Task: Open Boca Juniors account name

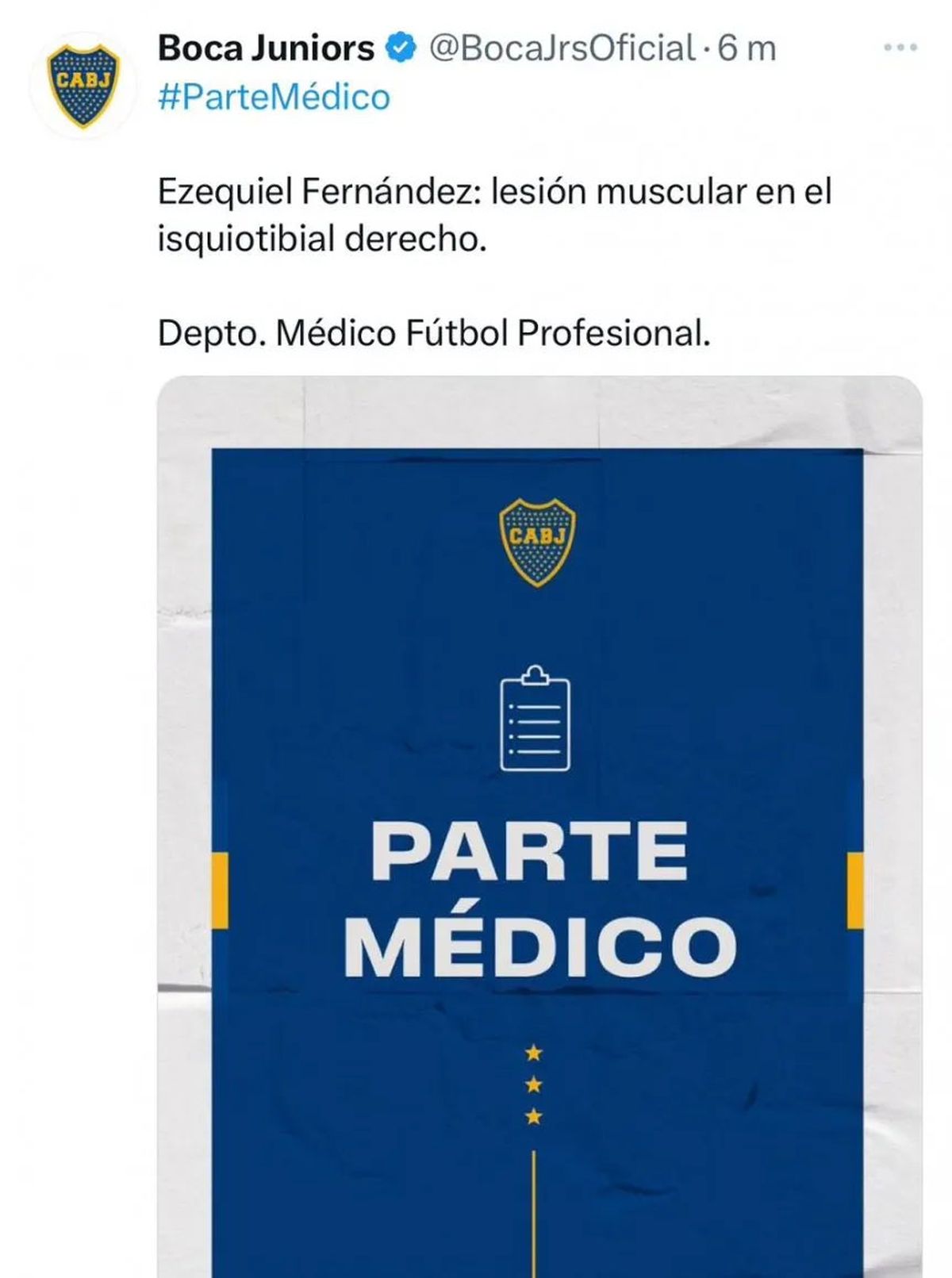Action: pyautogui.click(x=266, y=48)
